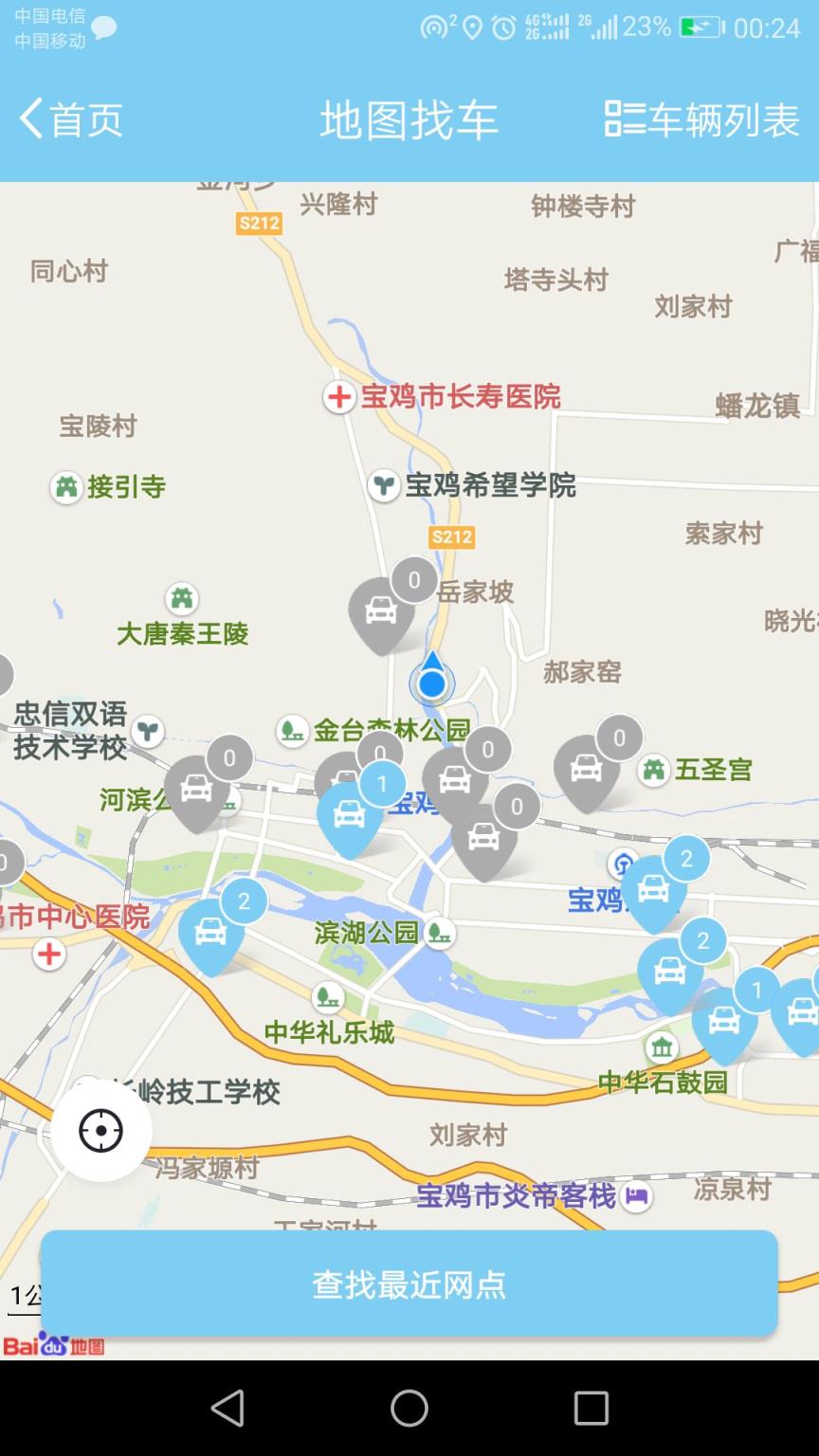Select the gray car marker near 河滨公园
The height and width of the screenshot is (1456, 819).
coord(196,787)
